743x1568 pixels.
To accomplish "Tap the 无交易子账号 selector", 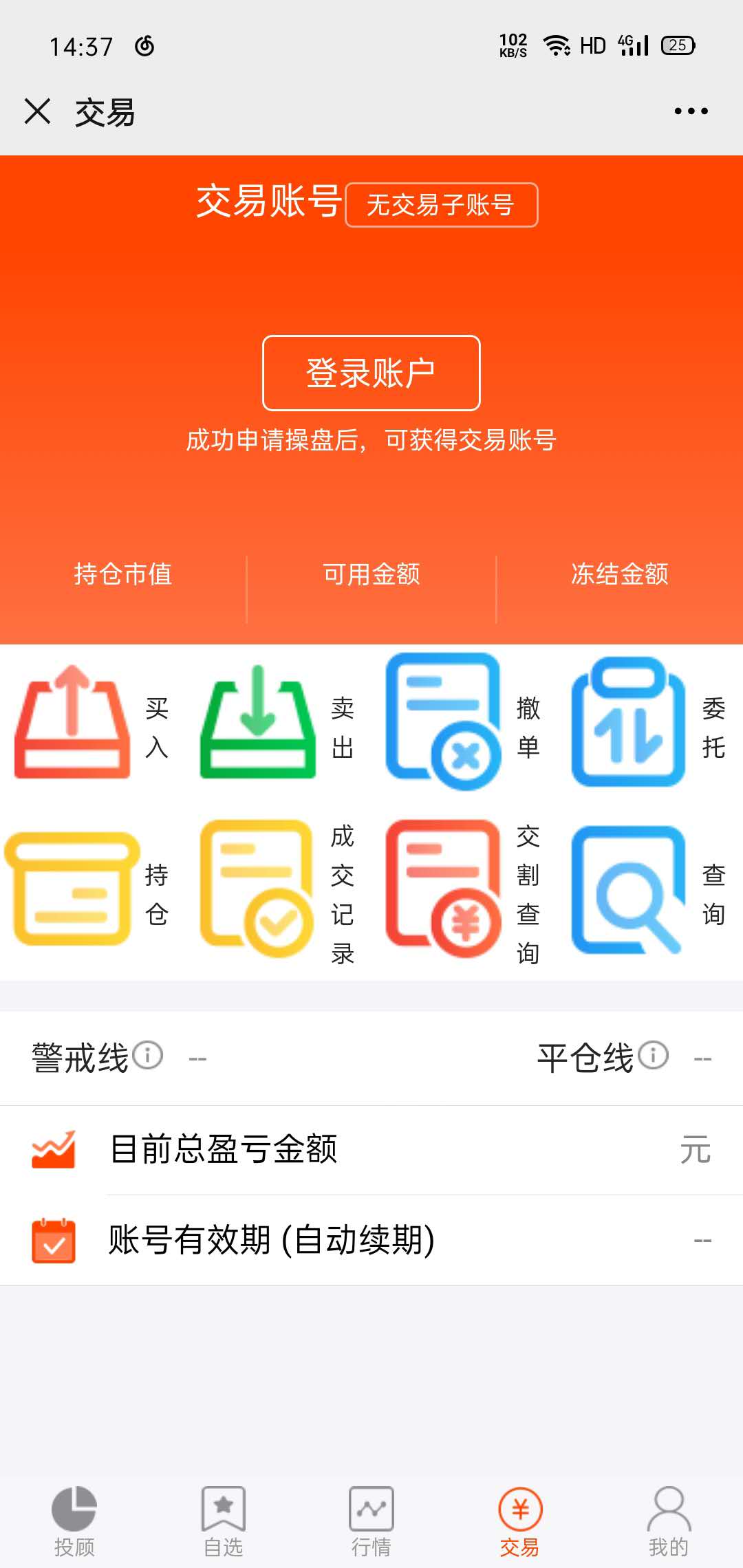I will tap(441, 205).
